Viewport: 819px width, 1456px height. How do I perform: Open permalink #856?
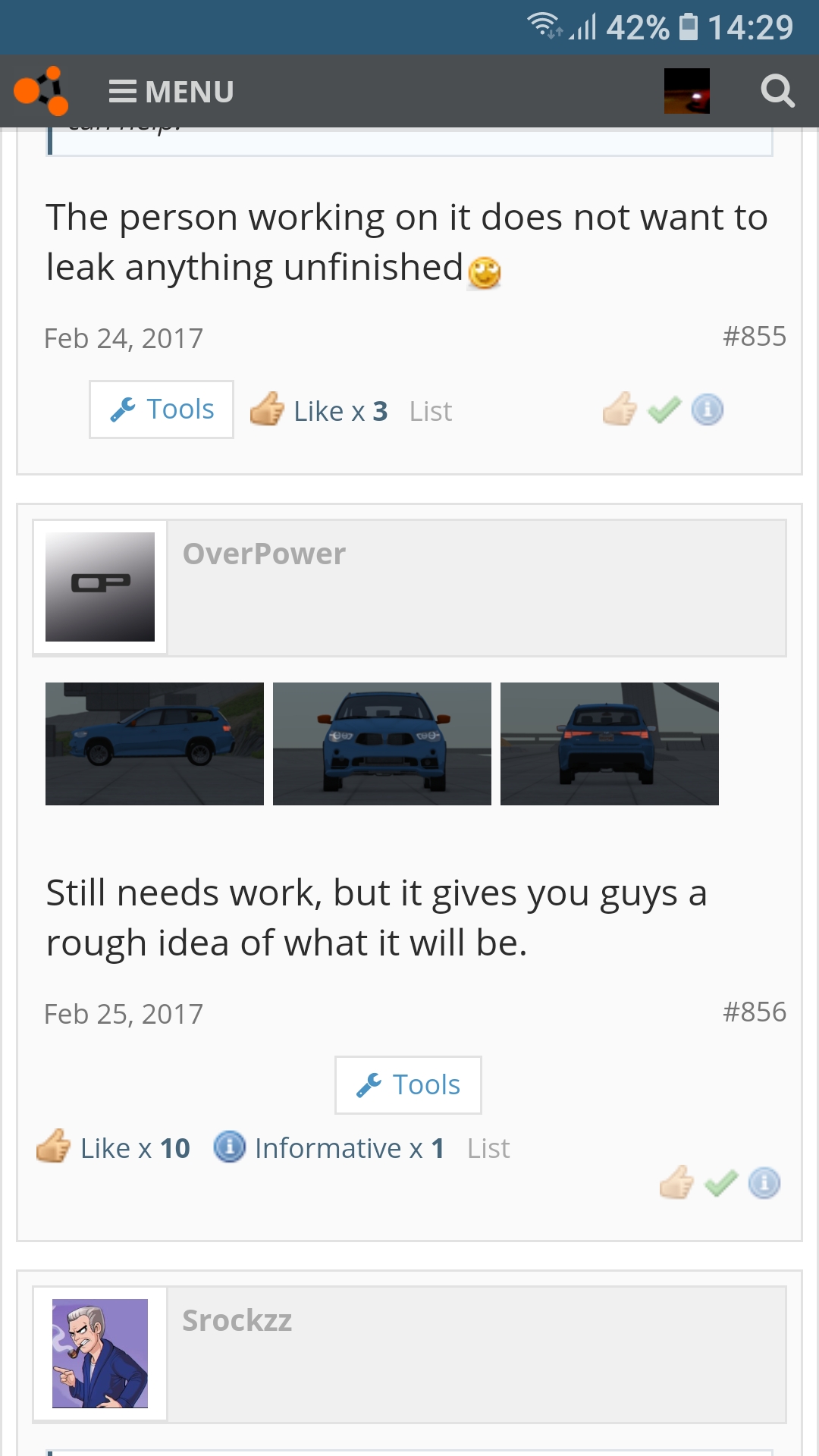point(754,1012)
